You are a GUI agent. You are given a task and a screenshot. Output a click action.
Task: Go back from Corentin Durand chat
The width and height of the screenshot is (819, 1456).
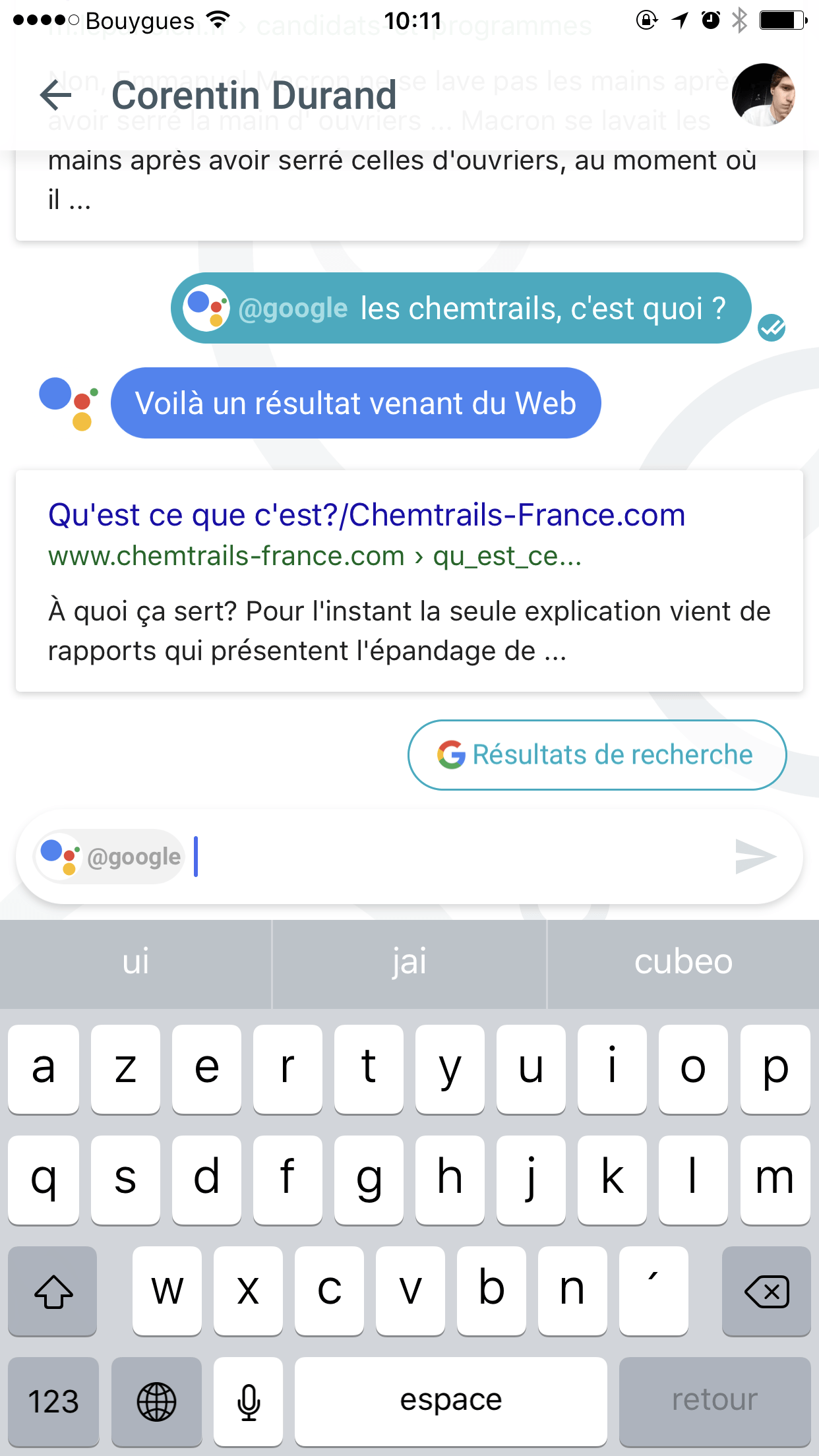pos(55,95)
